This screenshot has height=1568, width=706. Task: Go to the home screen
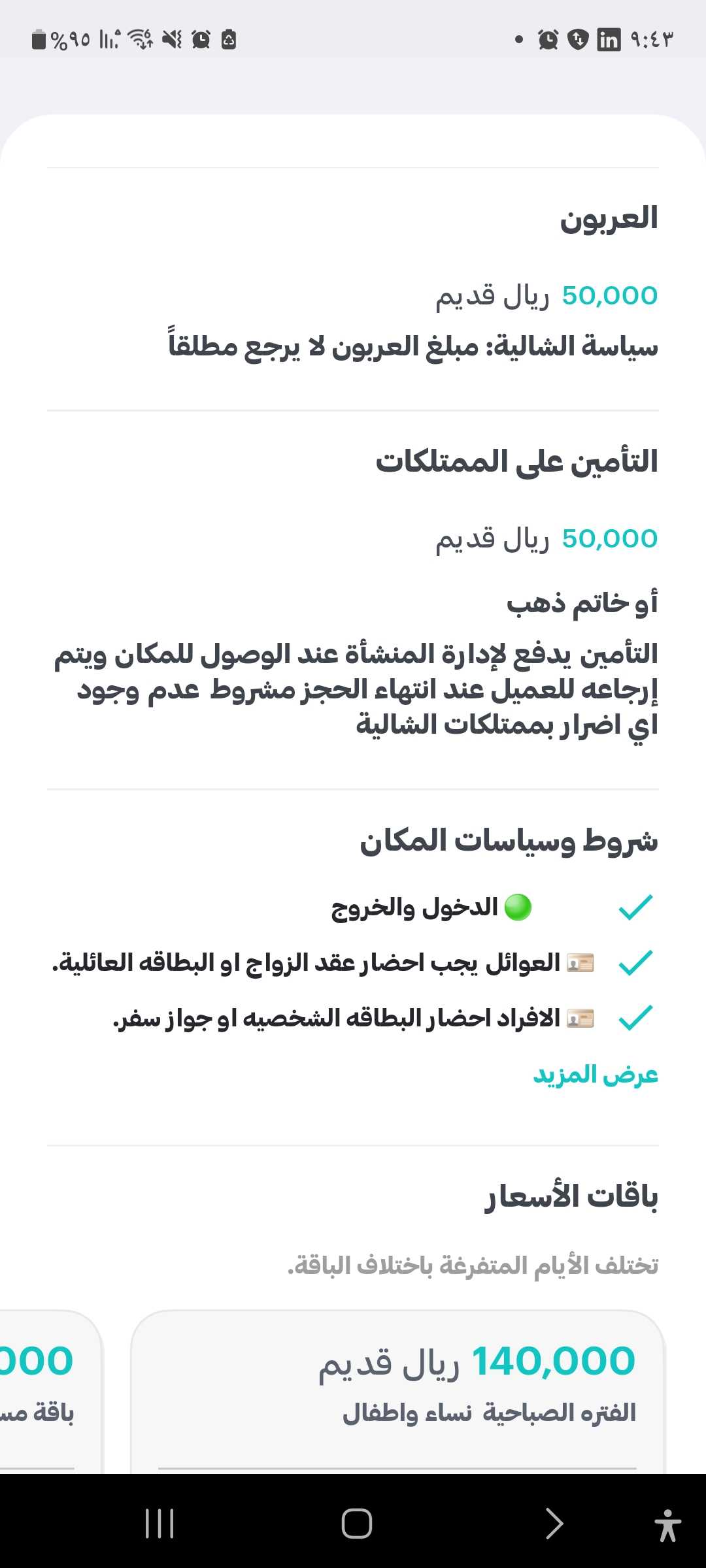[x=356, y=1524]
